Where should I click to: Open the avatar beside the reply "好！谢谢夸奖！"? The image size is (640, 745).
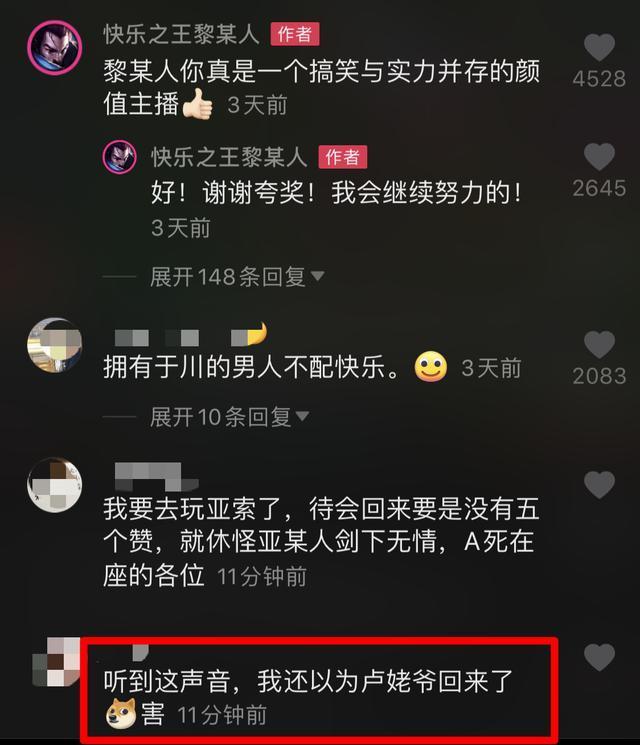coord(120,157)
